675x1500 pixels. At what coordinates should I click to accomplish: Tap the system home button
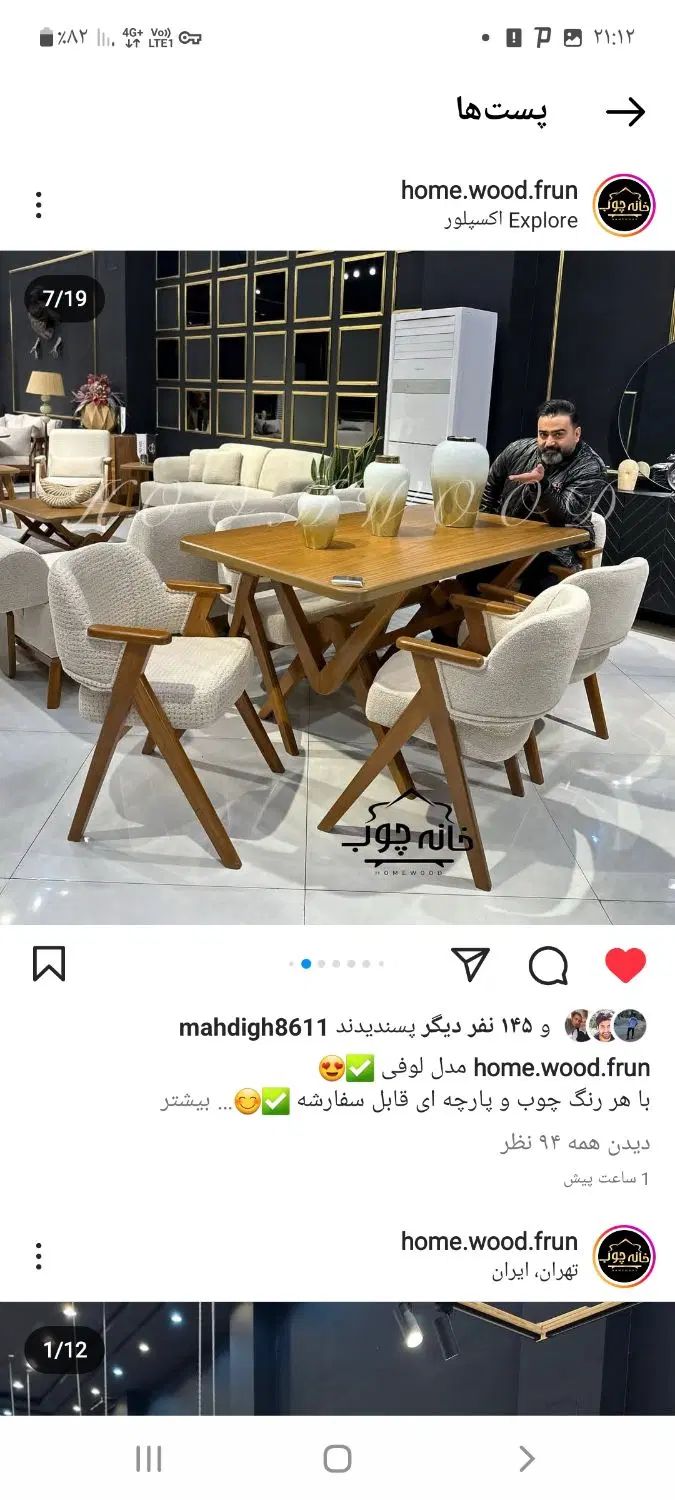(337, 1459)
